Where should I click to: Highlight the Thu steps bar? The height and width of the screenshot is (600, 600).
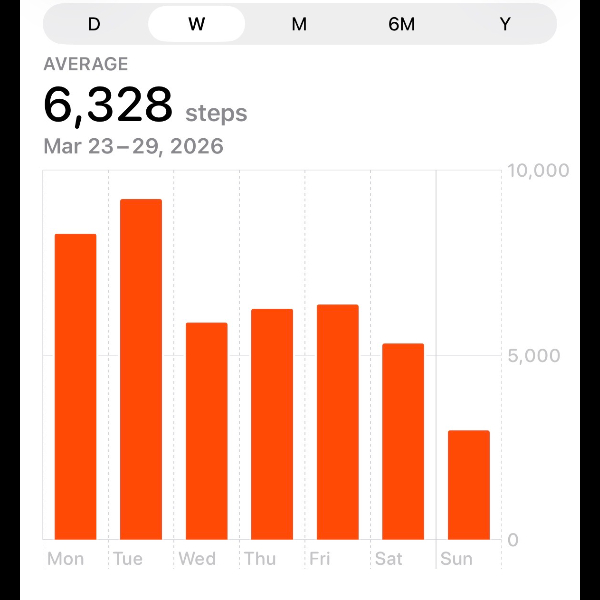[x=272, y=425]
